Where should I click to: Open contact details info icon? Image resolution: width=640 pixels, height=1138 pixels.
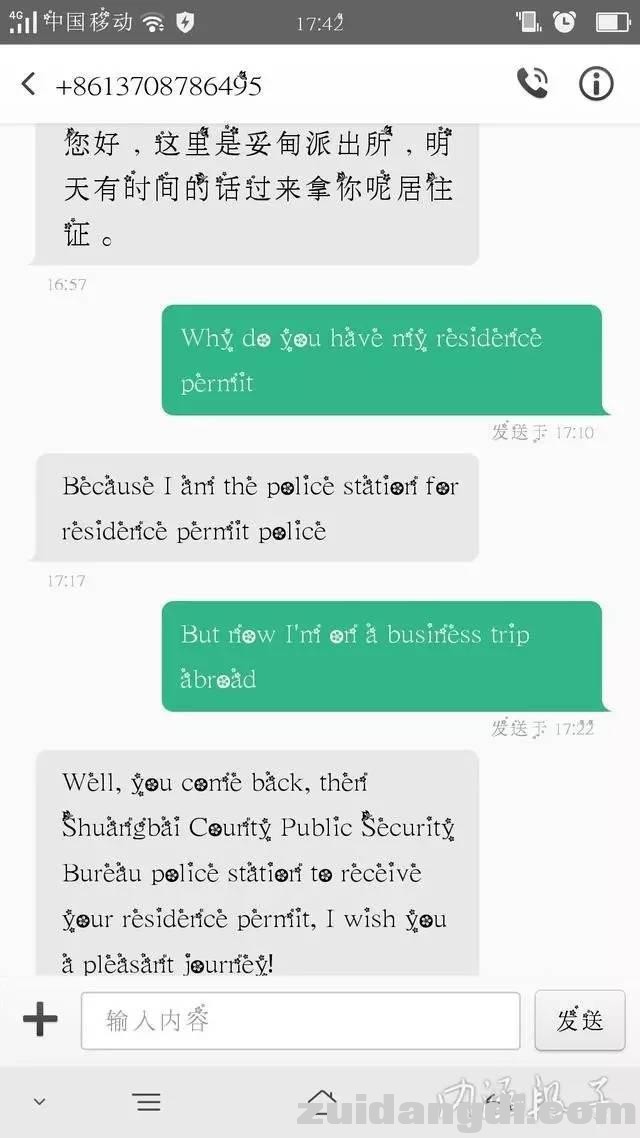[x=596, y=84]
